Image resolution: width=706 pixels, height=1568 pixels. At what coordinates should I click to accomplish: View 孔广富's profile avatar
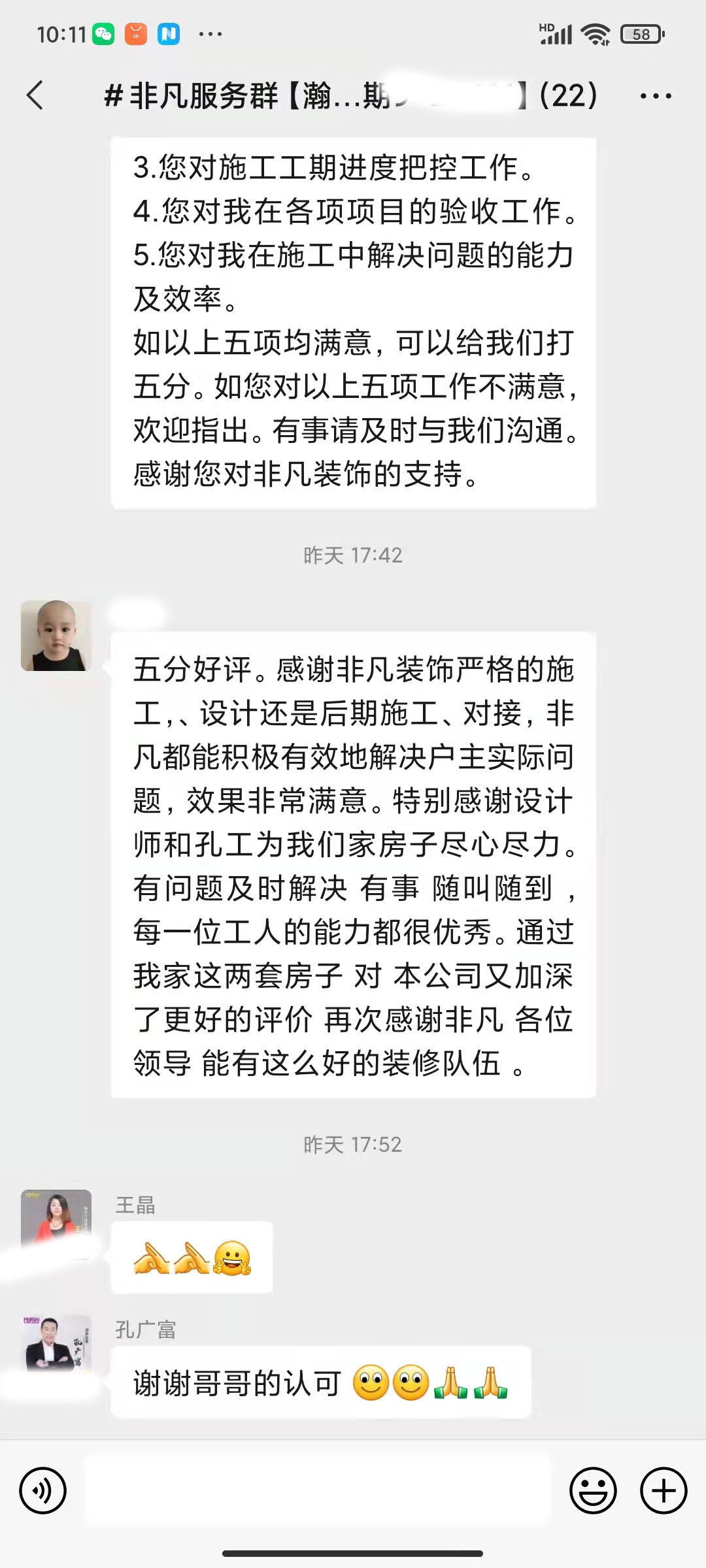tap(56, 1347)
